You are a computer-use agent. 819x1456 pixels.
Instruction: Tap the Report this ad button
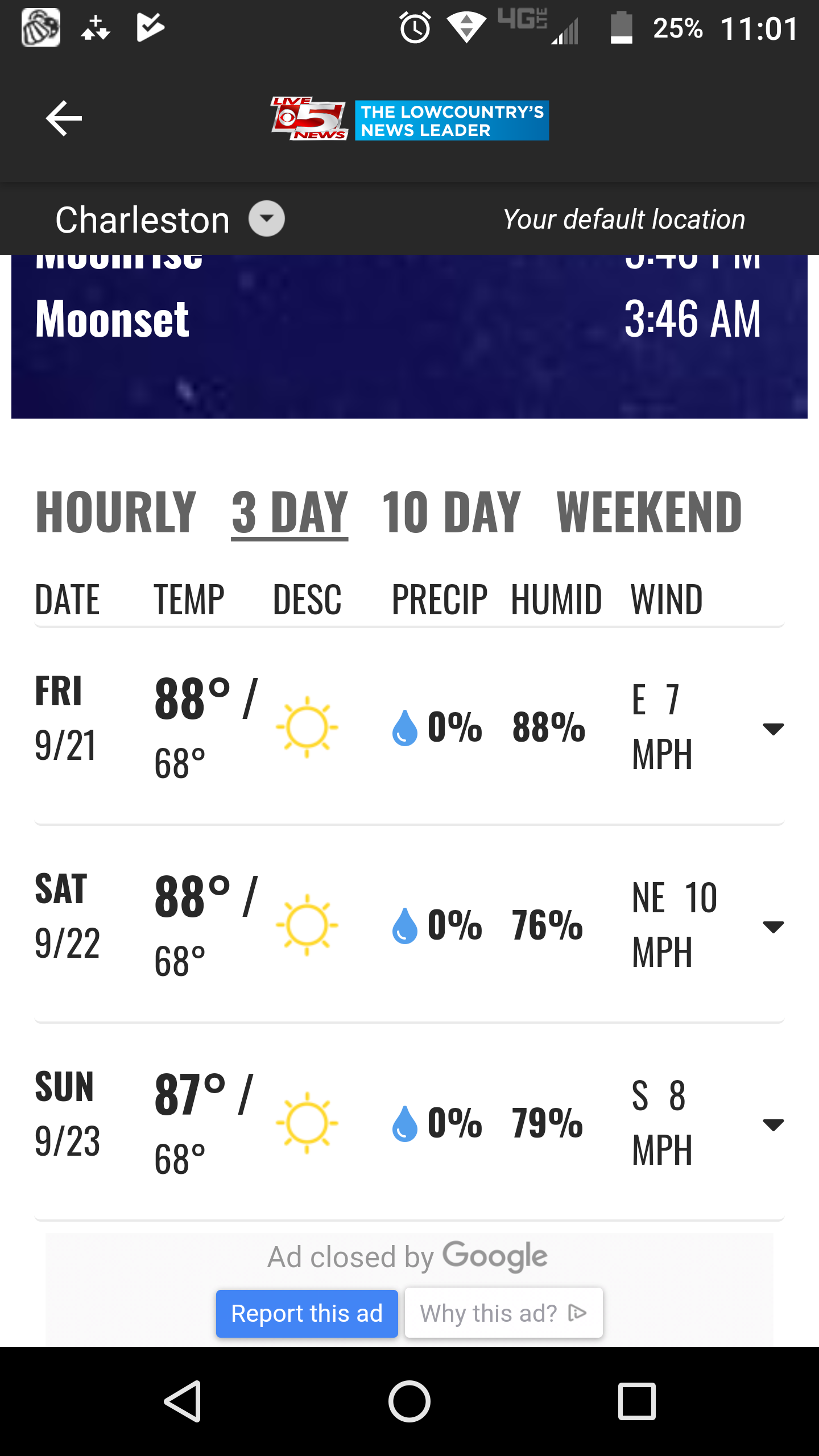pos(307,1314)
